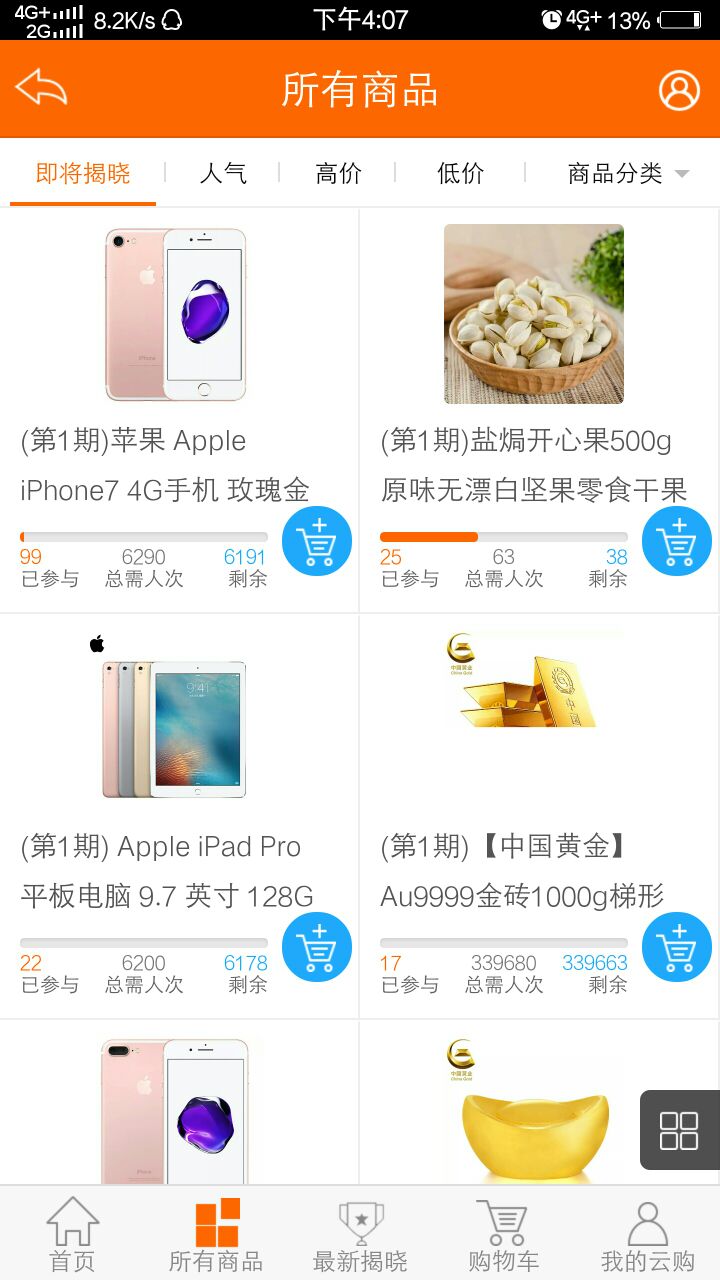Add 盐焗开心果500g to cart
The width and height of the screenshot is (720, 1280).
tap(677, 542)
